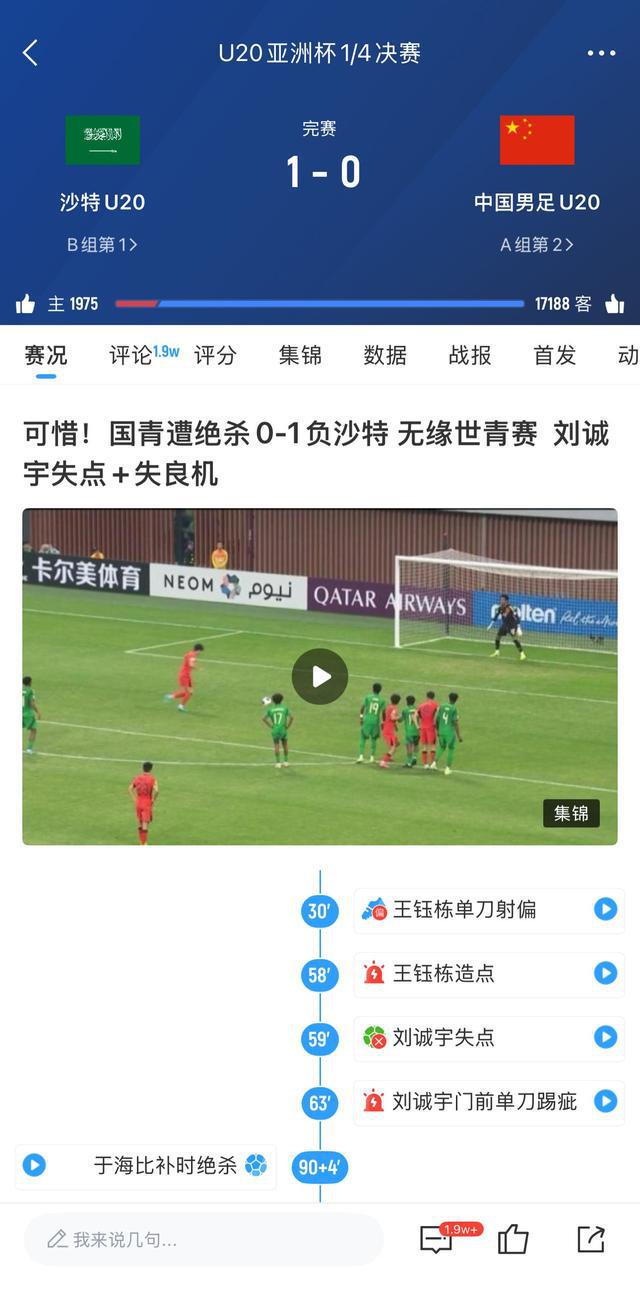Switch to the 集锦 tab
The height and width of the screenshot is (1299, 640).
pos(300,355)
